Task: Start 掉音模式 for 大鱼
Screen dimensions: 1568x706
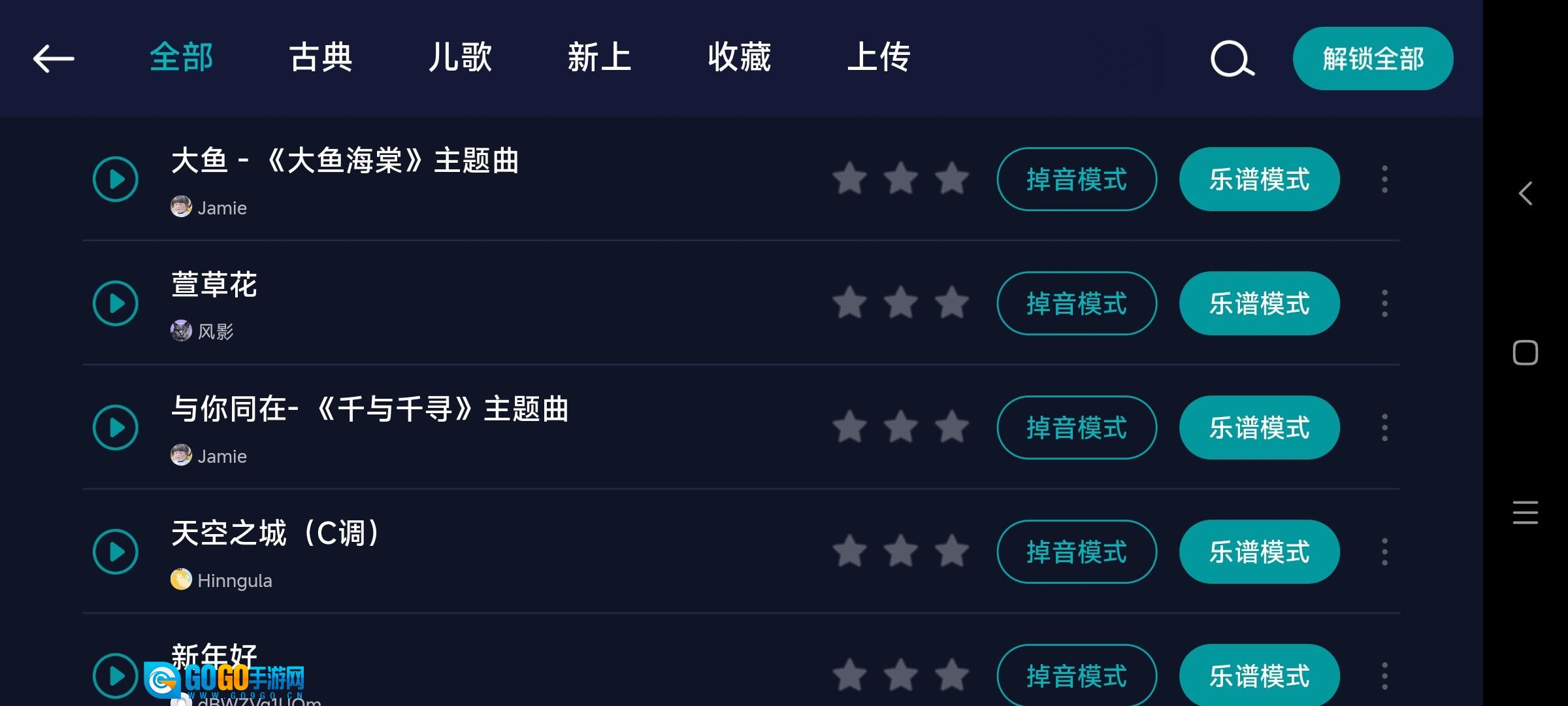Action: pos(1077,179)
